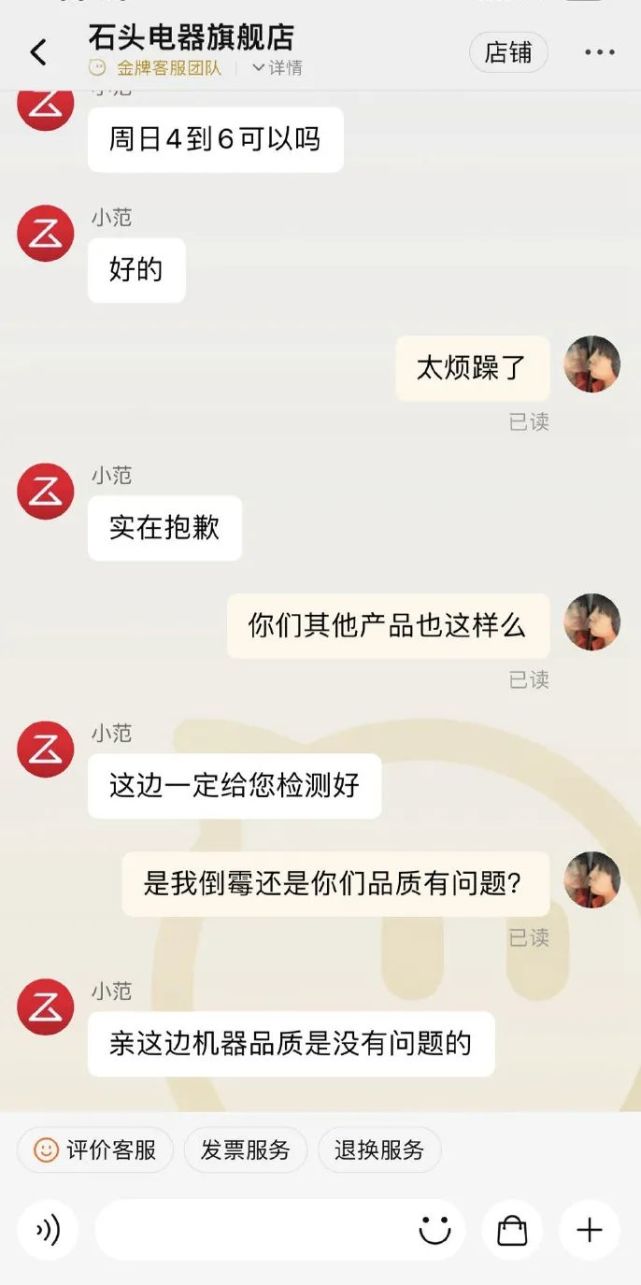Open the shopping bag product picker
This screenshot has width=641, height=1285.
[512, 1229]
